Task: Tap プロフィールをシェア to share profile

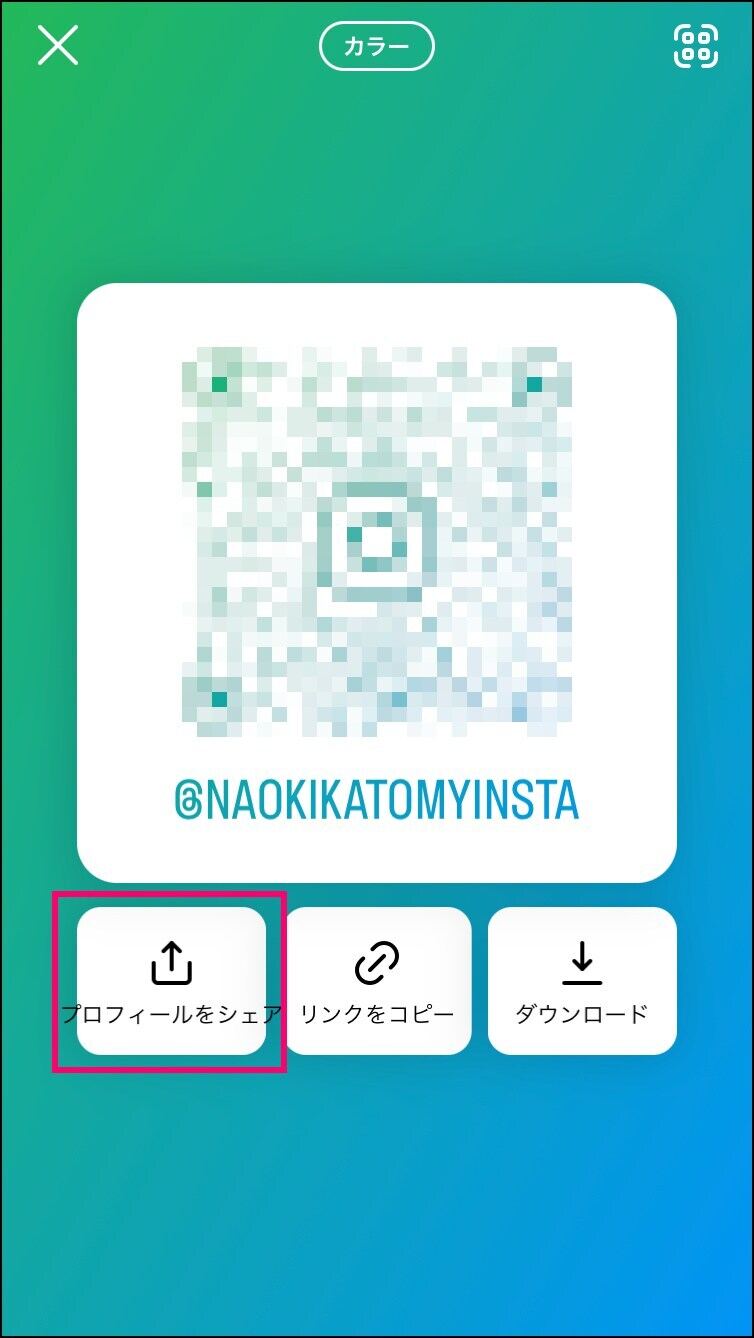Action: tap(172, 981)
